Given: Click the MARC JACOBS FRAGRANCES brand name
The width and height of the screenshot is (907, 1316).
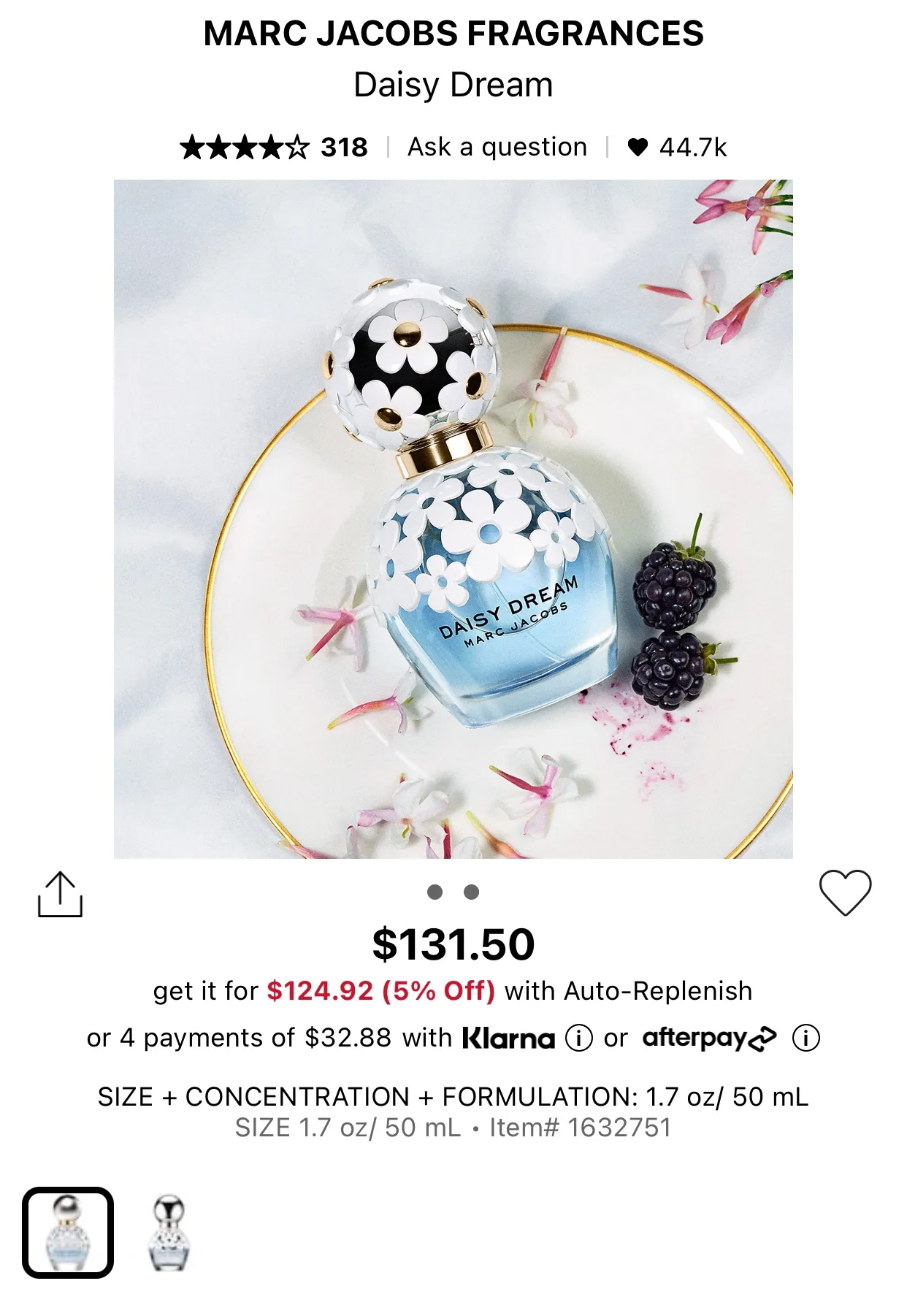Looking at the screenshot, I should click(453, 32).
